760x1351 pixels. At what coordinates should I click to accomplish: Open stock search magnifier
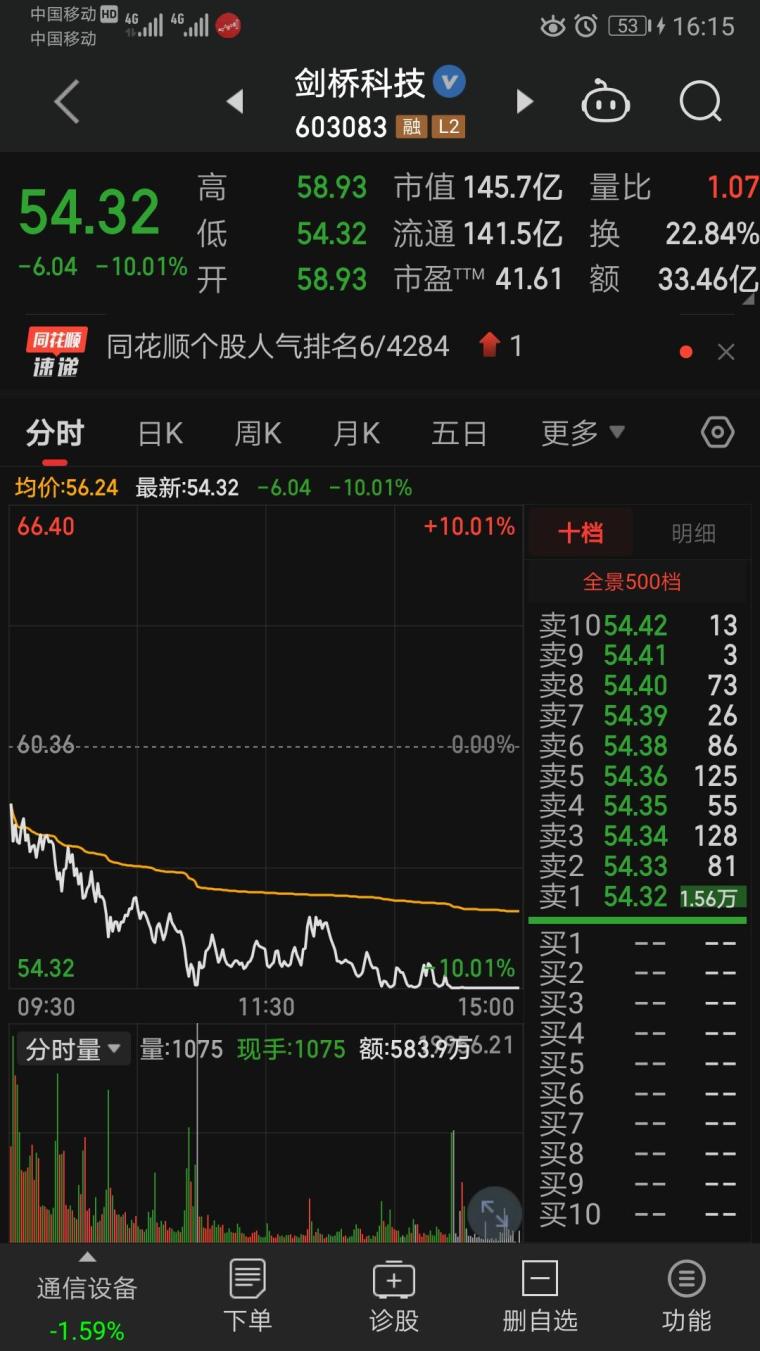click(x=700, y=102)
